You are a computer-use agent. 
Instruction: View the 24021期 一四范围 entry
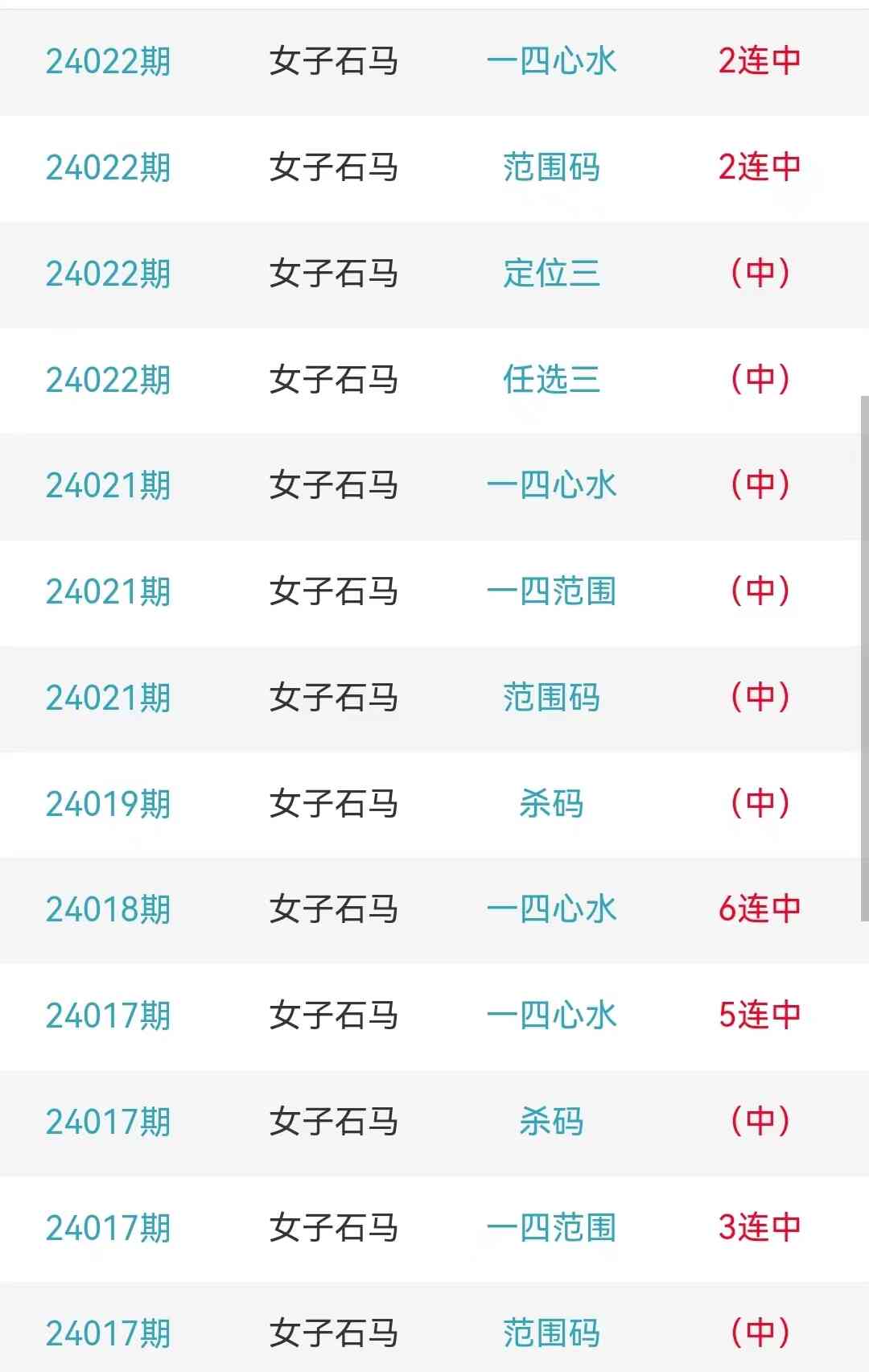(551, 591)
